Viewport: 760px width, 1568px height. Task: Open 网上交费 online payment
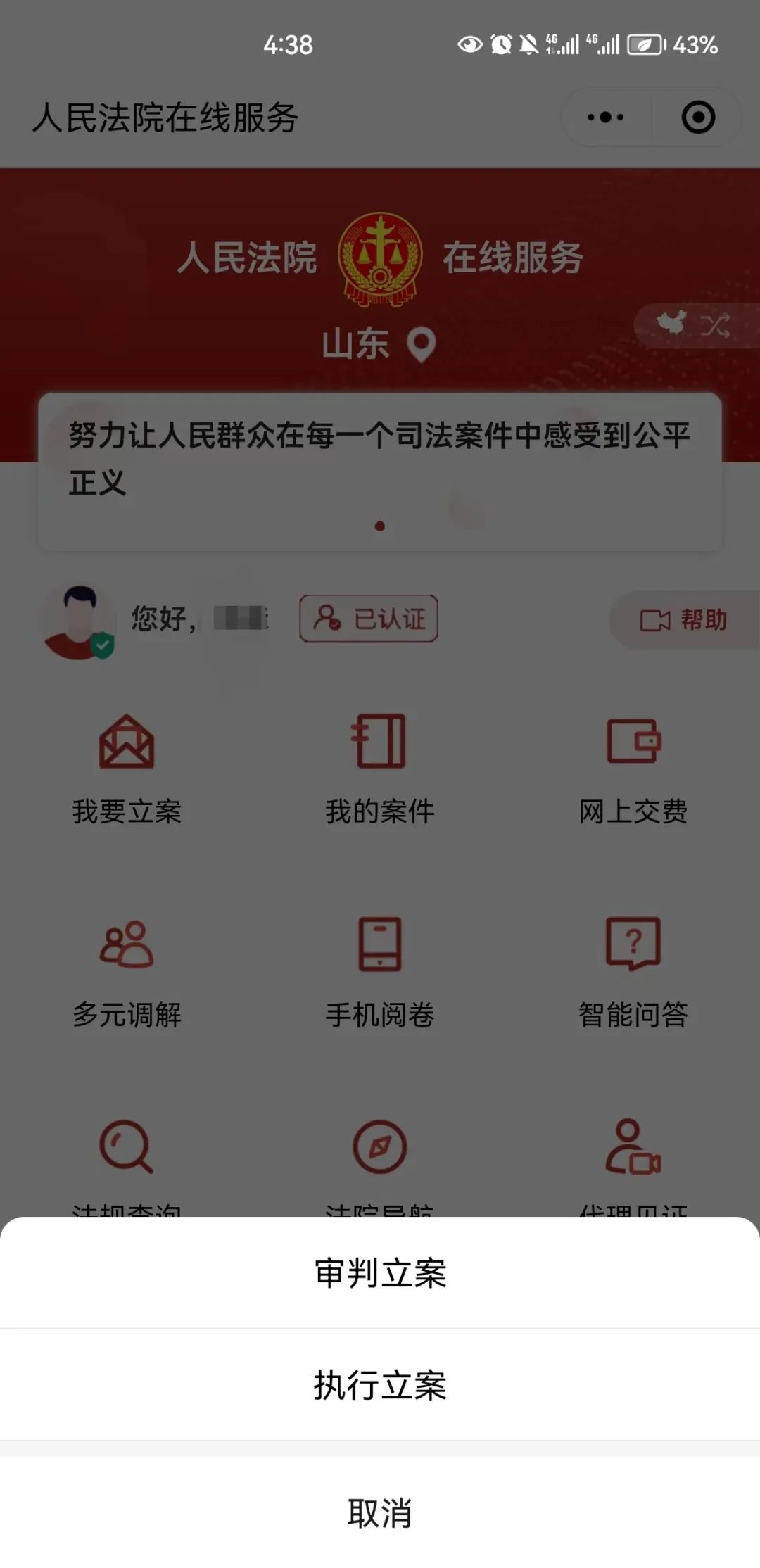coord(632,767)
